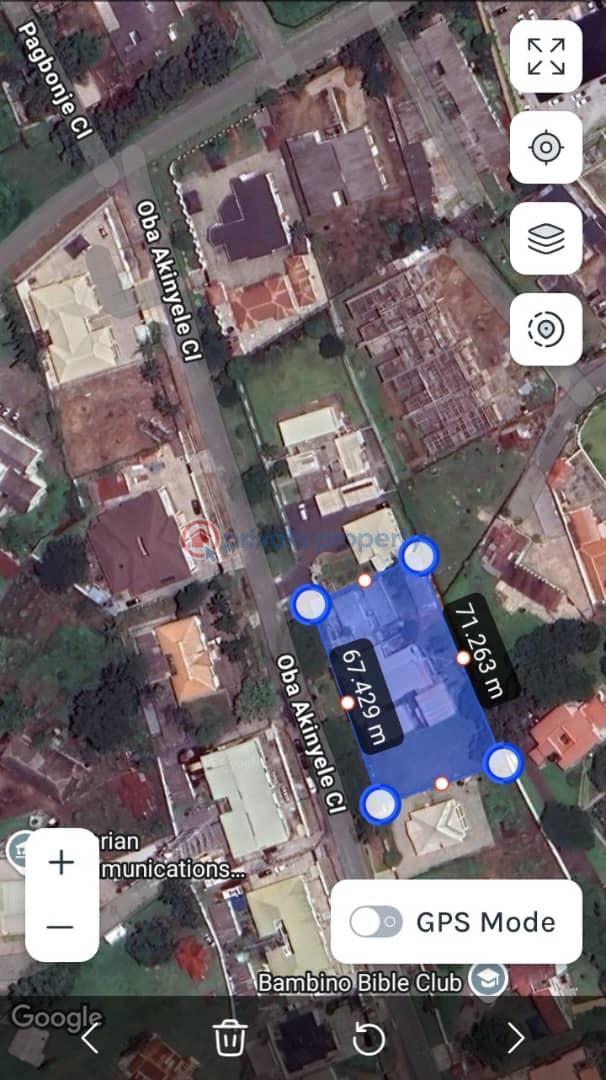Enable the GPS Mode switch

(376, 922)
